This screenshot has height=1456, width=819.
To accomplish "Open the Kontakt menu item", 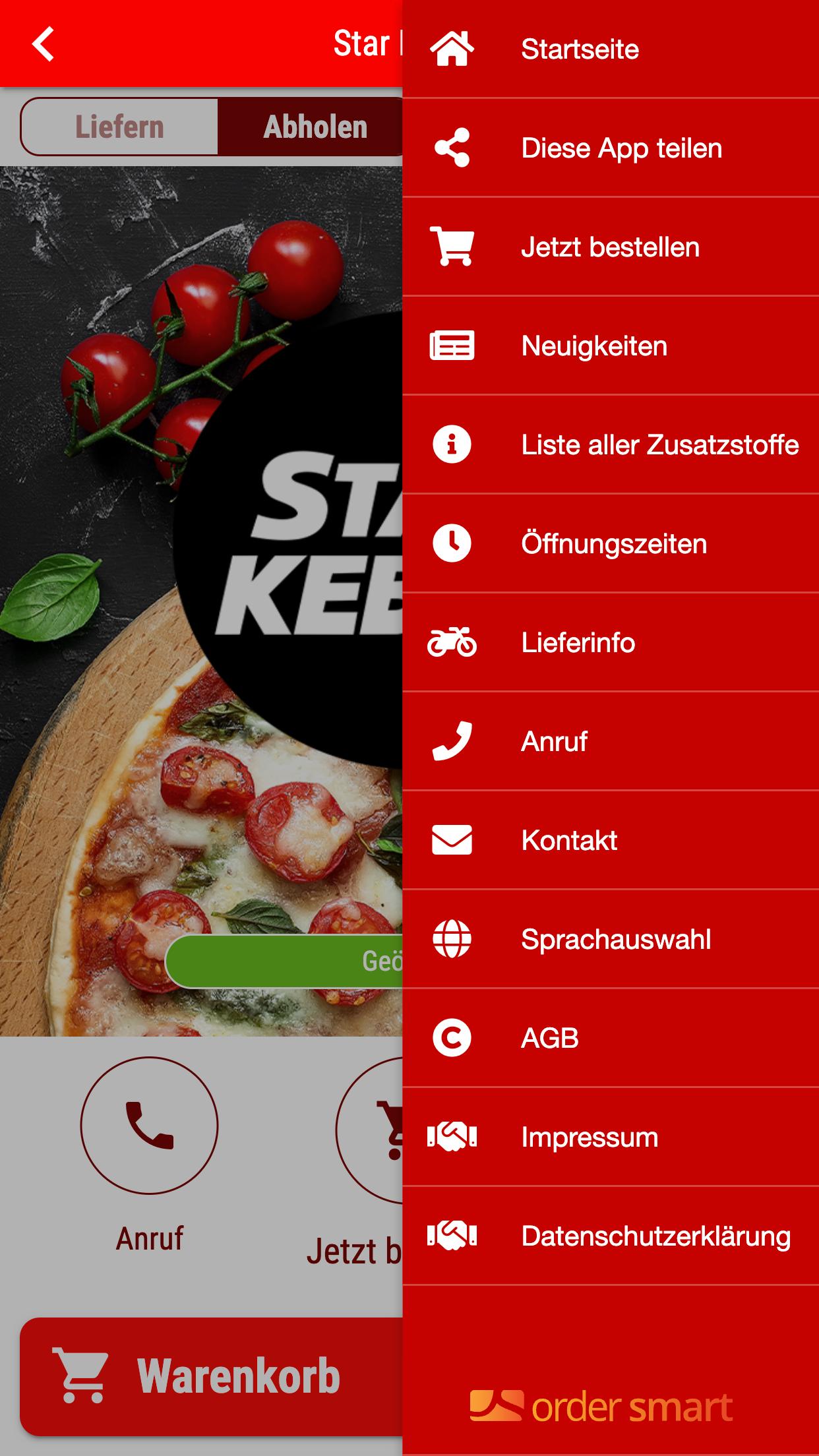I will click(x=610, y=841).
